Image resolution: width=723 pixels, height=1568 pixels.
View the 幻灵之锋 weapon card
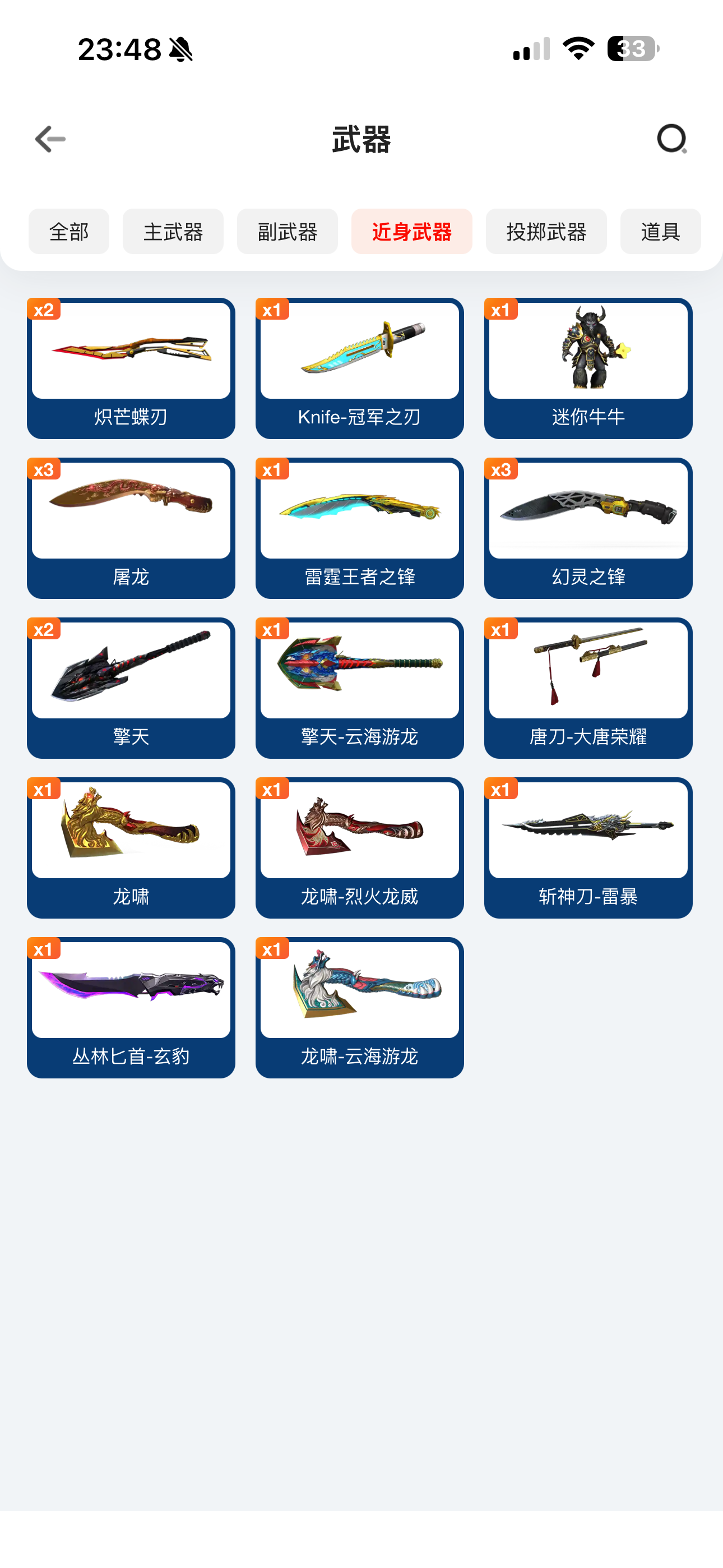point(588,528)
